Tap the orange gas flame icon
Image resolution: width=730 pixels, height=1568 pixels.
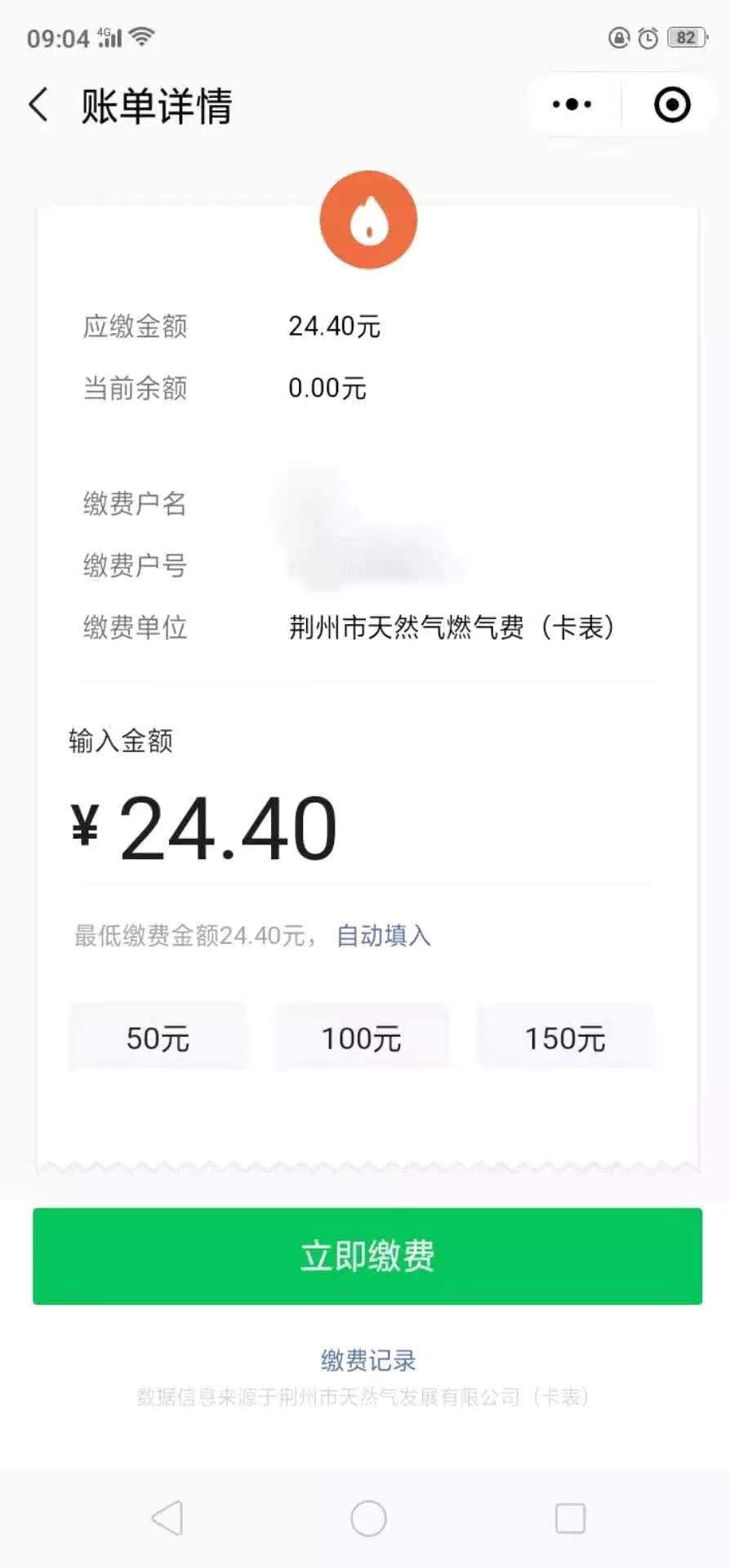pyautogui.click(x=368, y=218)
